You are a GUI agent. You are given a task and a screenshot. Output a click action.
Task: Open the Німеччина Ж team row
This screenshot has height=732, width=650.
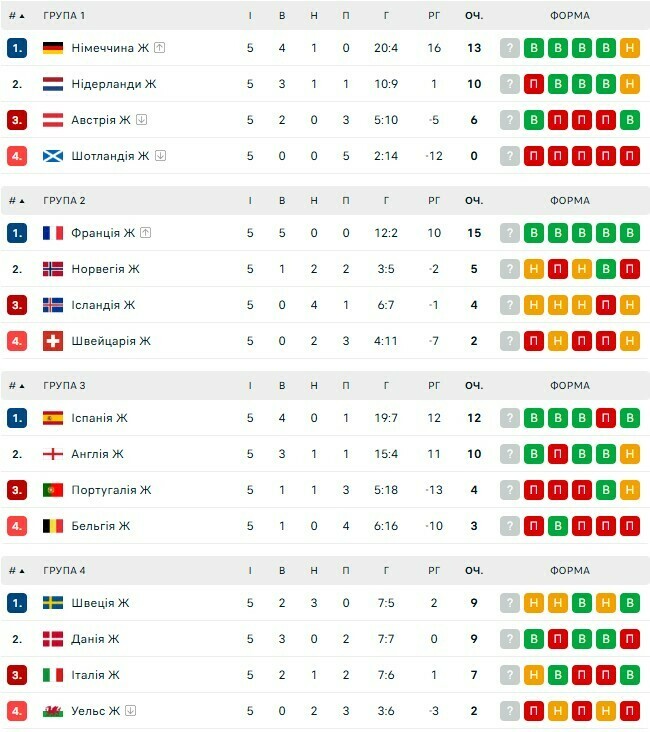pyautogui.click(x=109, y=48)
